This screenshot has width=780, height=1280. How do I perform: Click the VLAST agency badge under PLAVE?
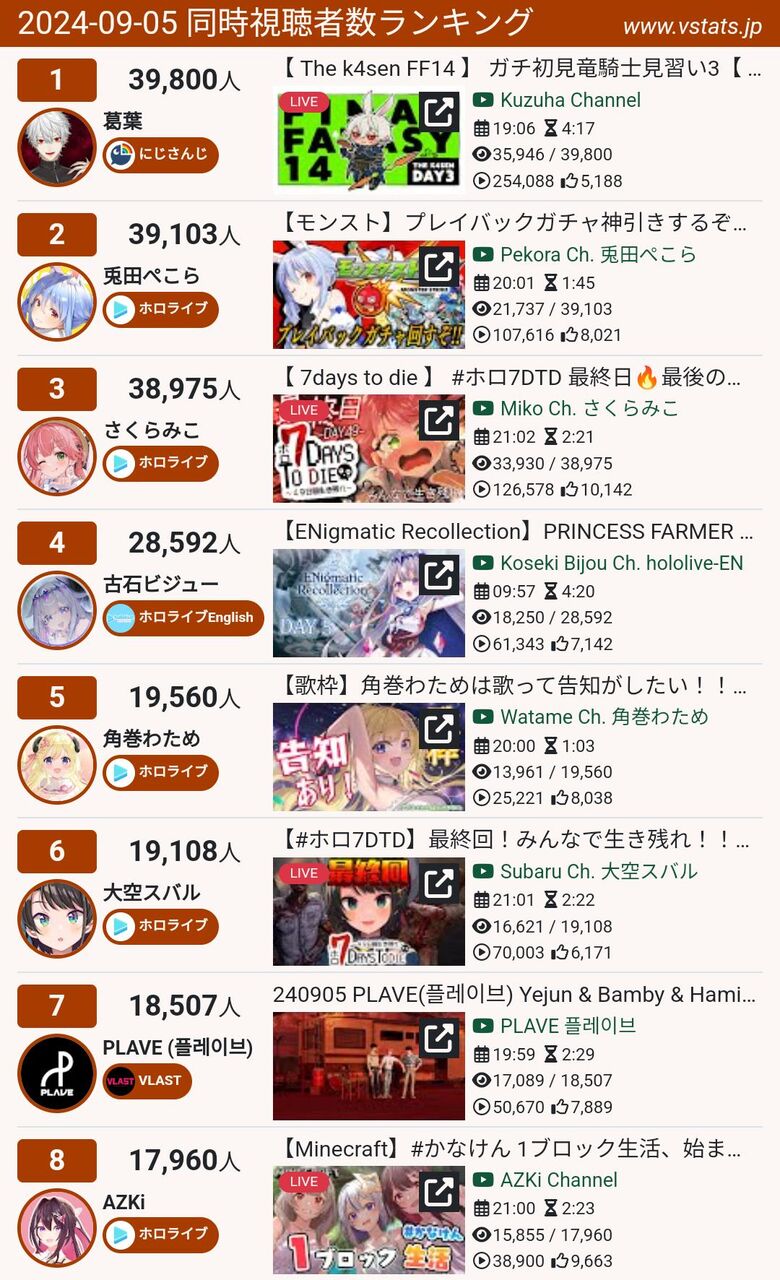(146, 1081)
